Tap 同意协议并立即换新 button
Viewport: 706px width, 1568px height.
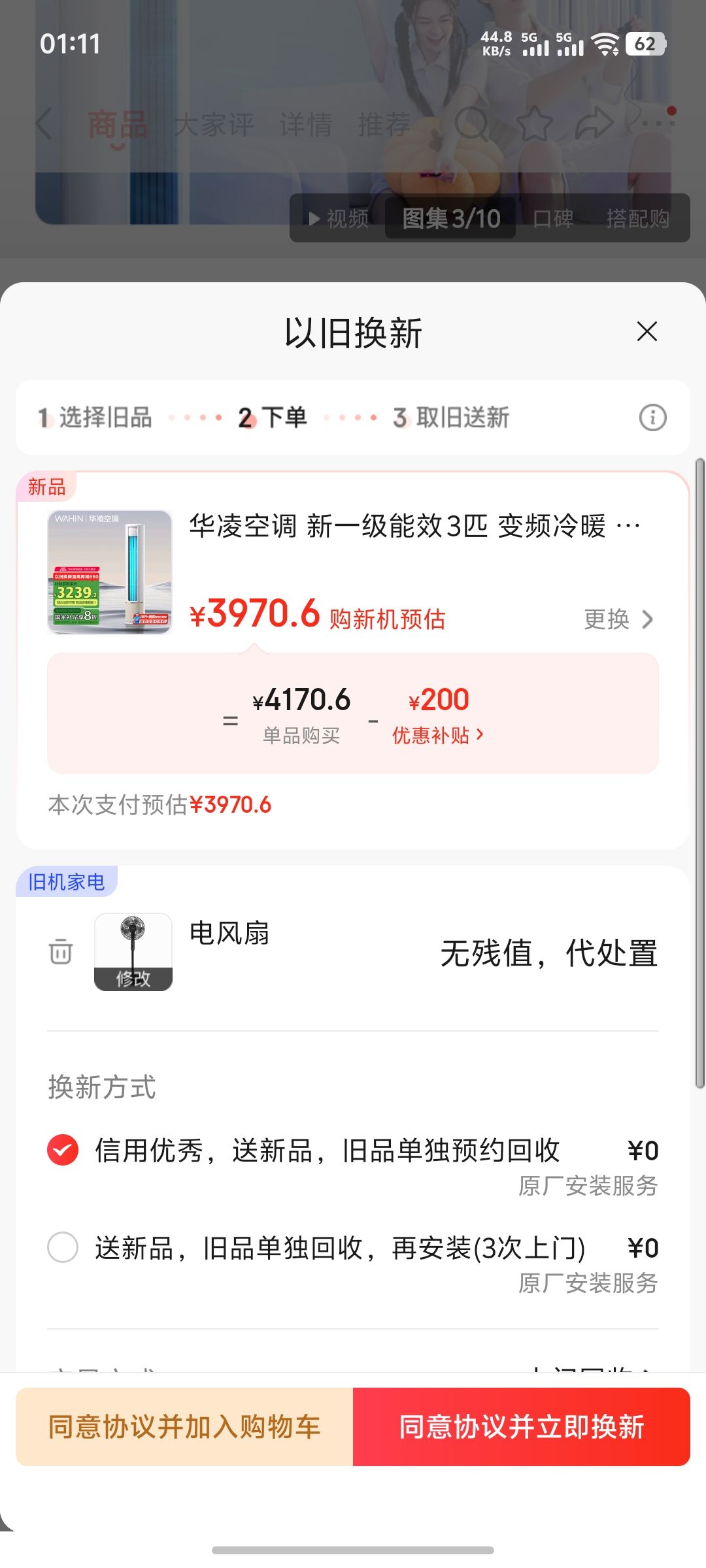point(522,1427)
